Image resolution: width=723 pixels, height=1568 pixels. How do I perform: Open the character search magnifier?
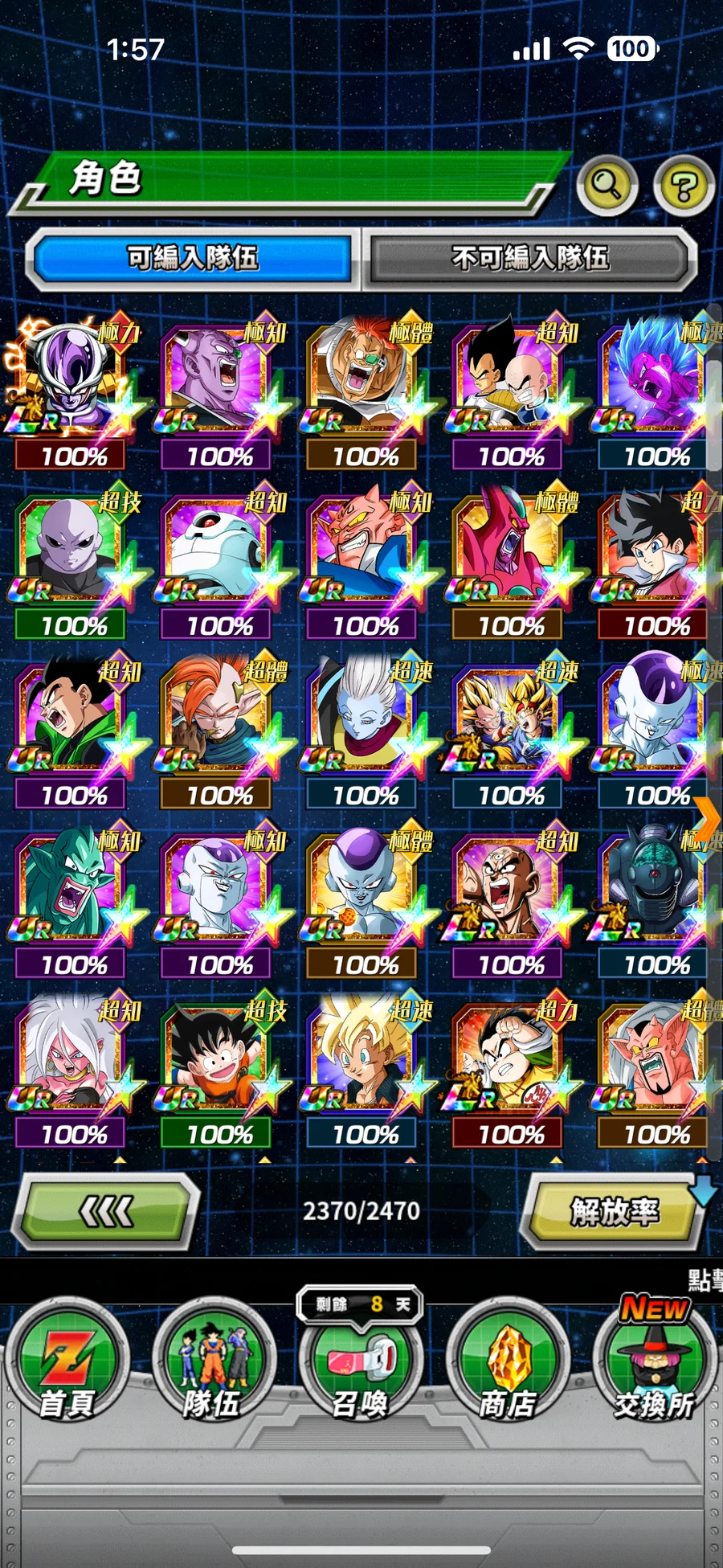tap(607, 186)
